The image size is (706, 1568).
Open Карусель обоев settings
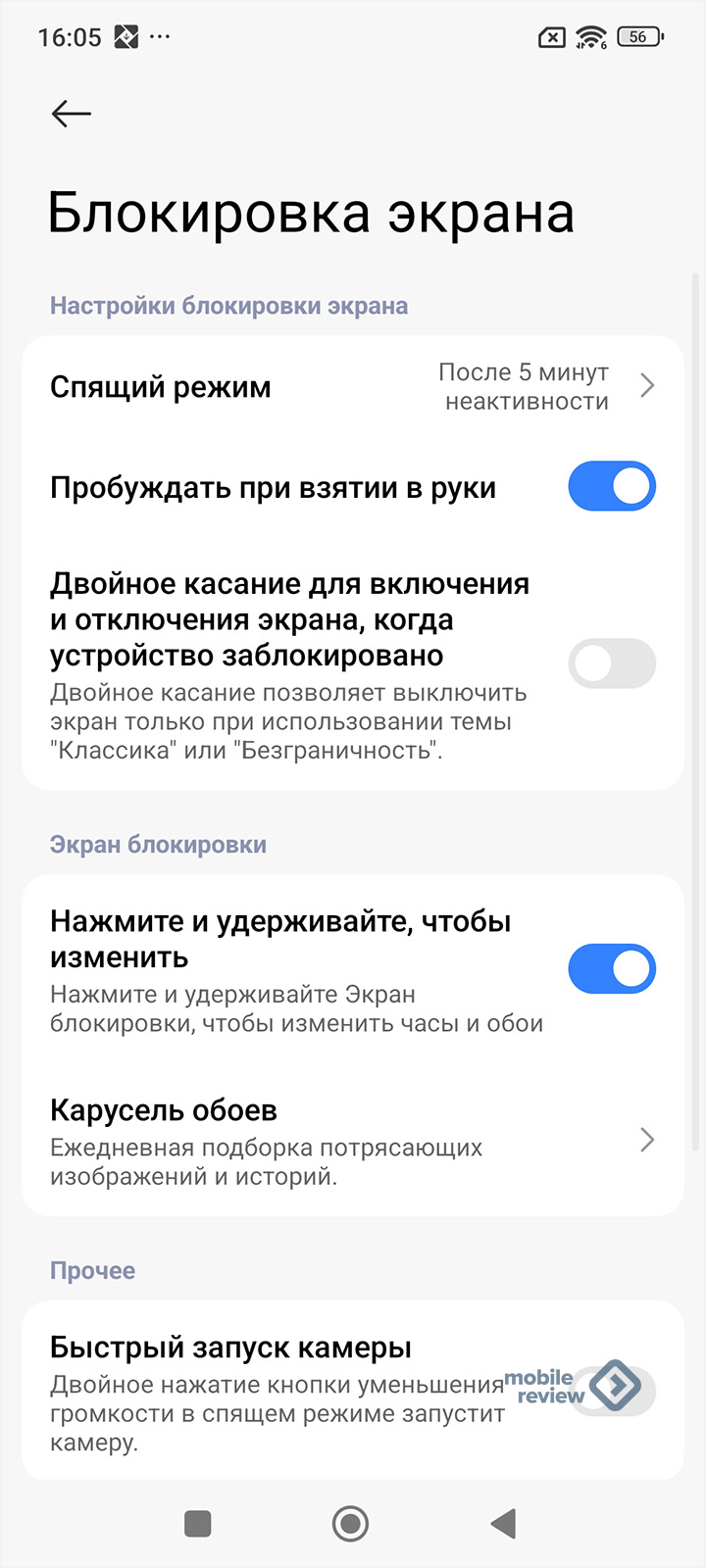(x=353, y=1141)
